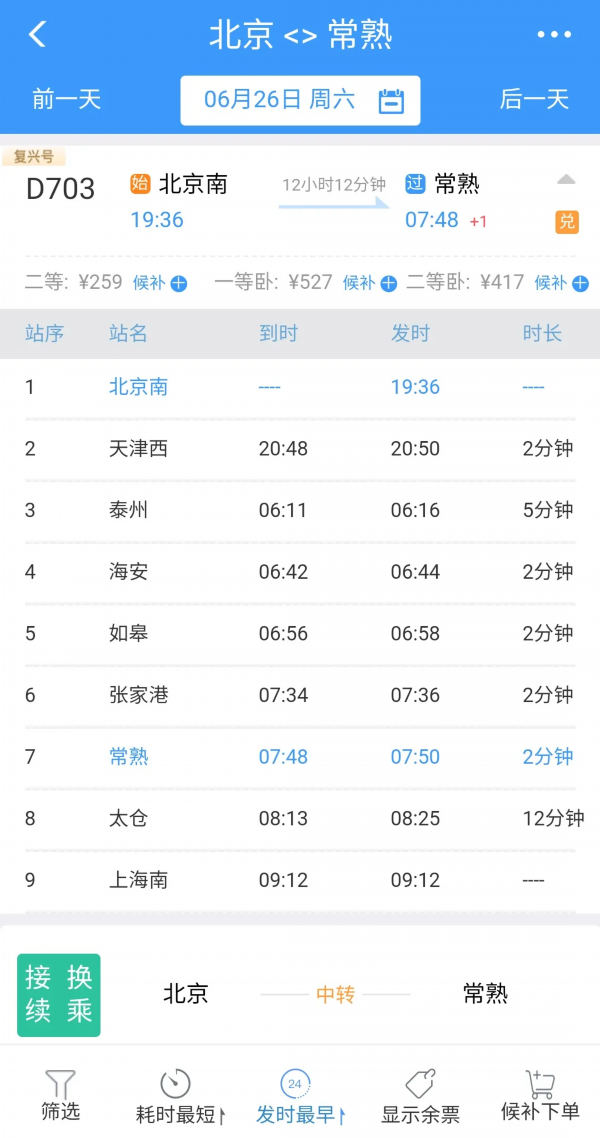Screen dimensions: 600x1138
Task: Open the date picker showing 06月26日 周六
Action: (300, 100)
